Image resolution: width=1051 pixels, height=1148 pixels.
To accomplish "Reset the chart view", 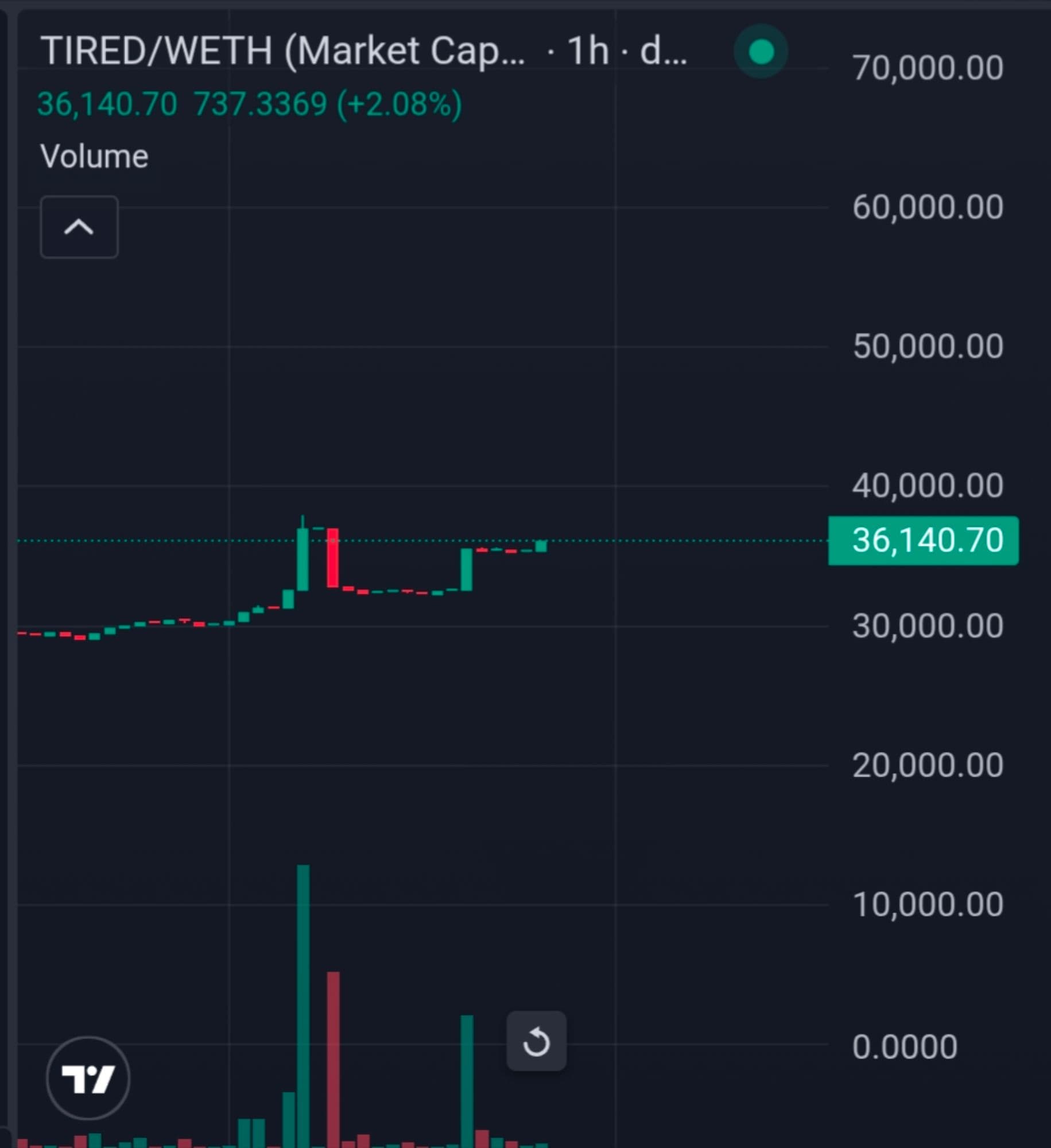I will pyautogui.click(x=536, y=1041).
